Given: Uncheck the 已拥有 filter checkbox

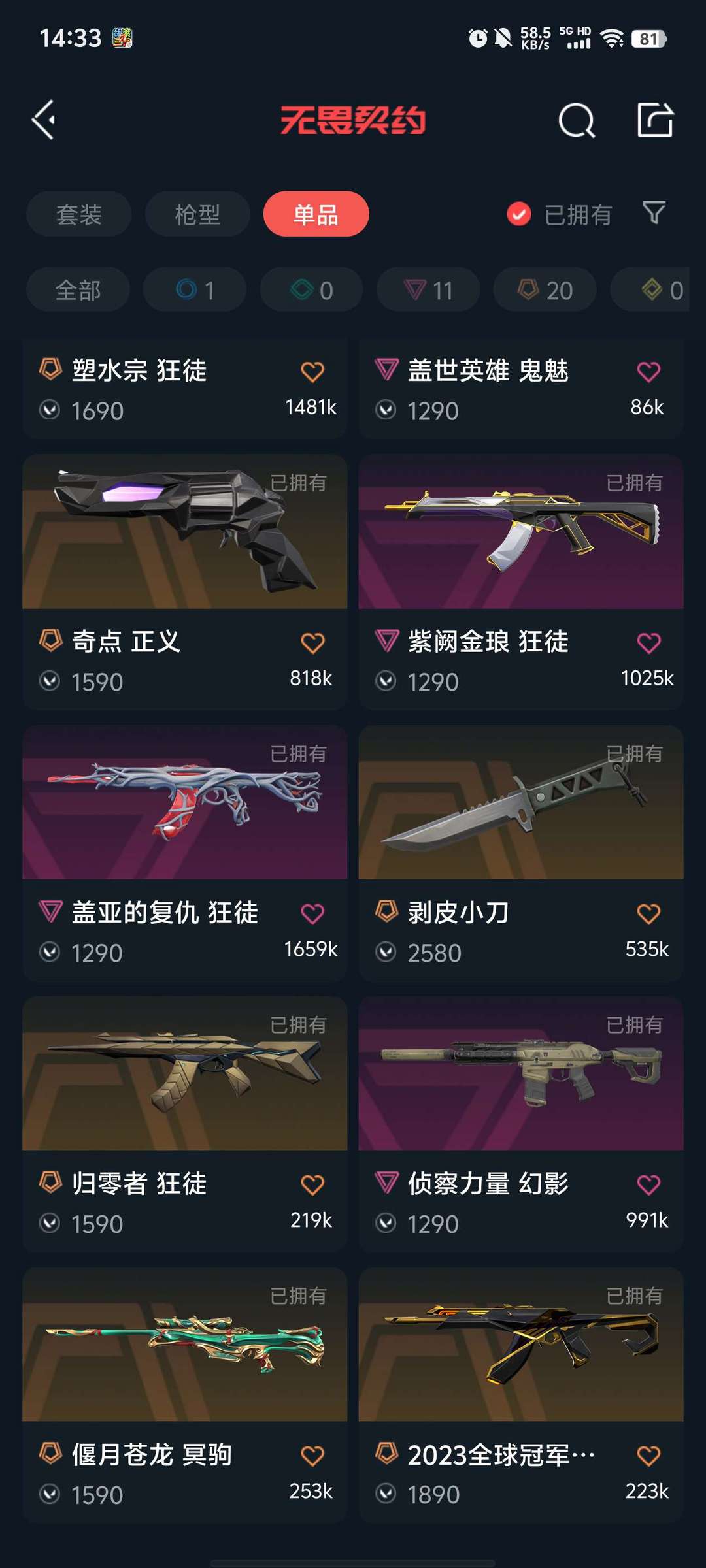Looking at the screenshot, I should tap(519, 214).
